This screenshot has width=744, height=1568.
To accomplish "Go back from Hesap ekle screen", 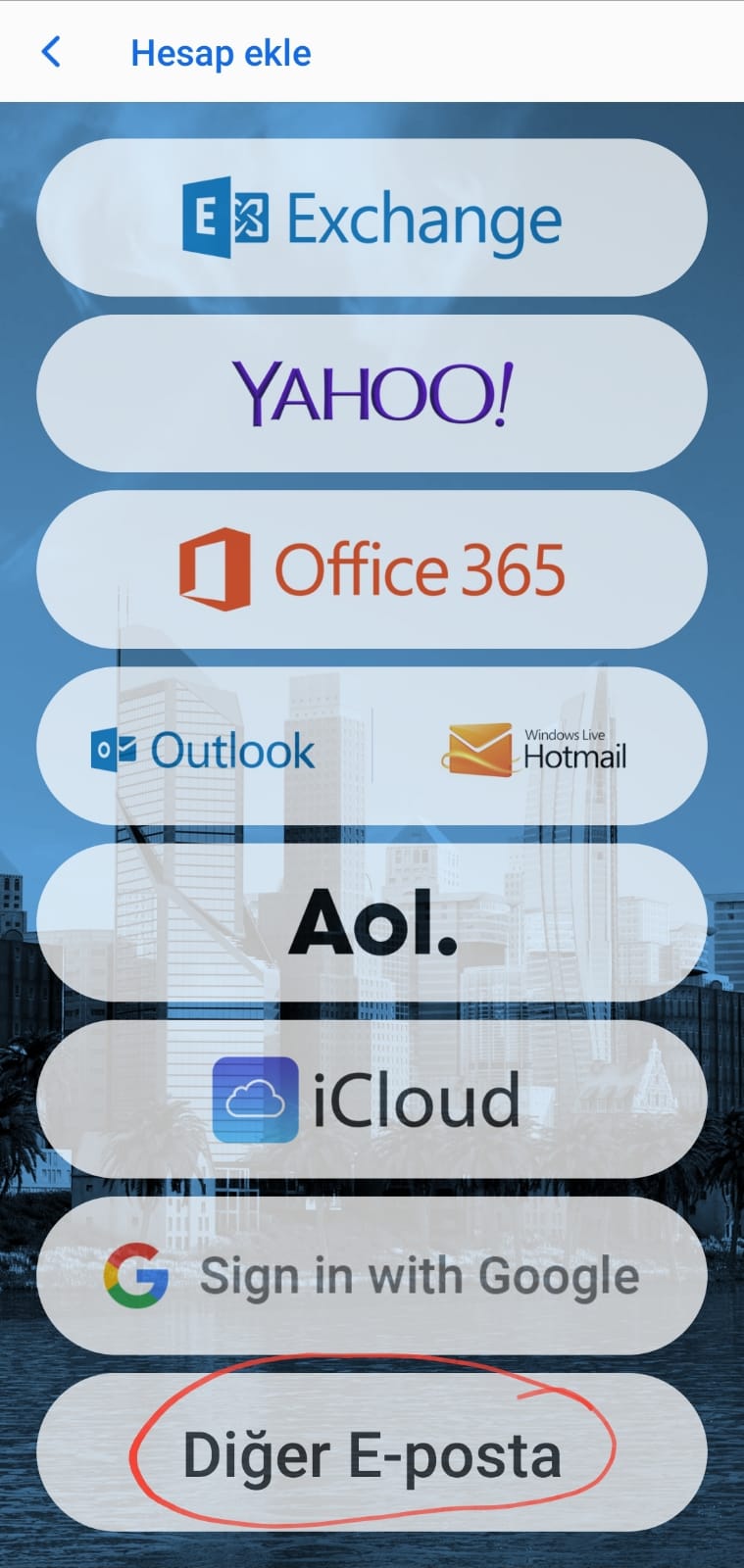I will pyautogui.click(x=51, y=52).
